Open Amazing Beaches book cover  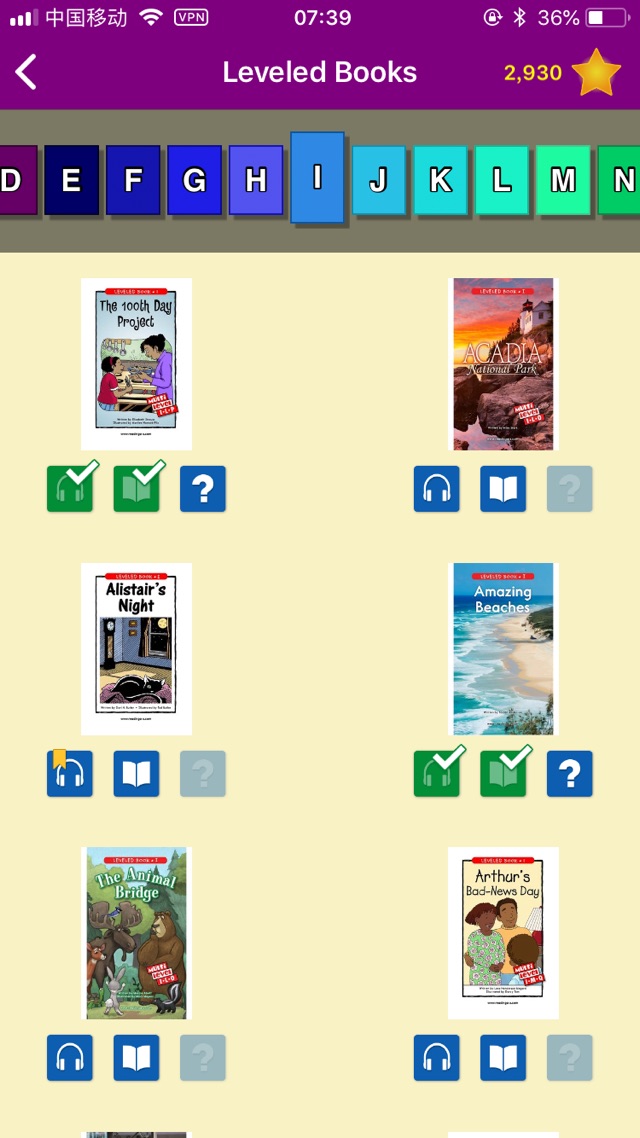coord(503,648)
